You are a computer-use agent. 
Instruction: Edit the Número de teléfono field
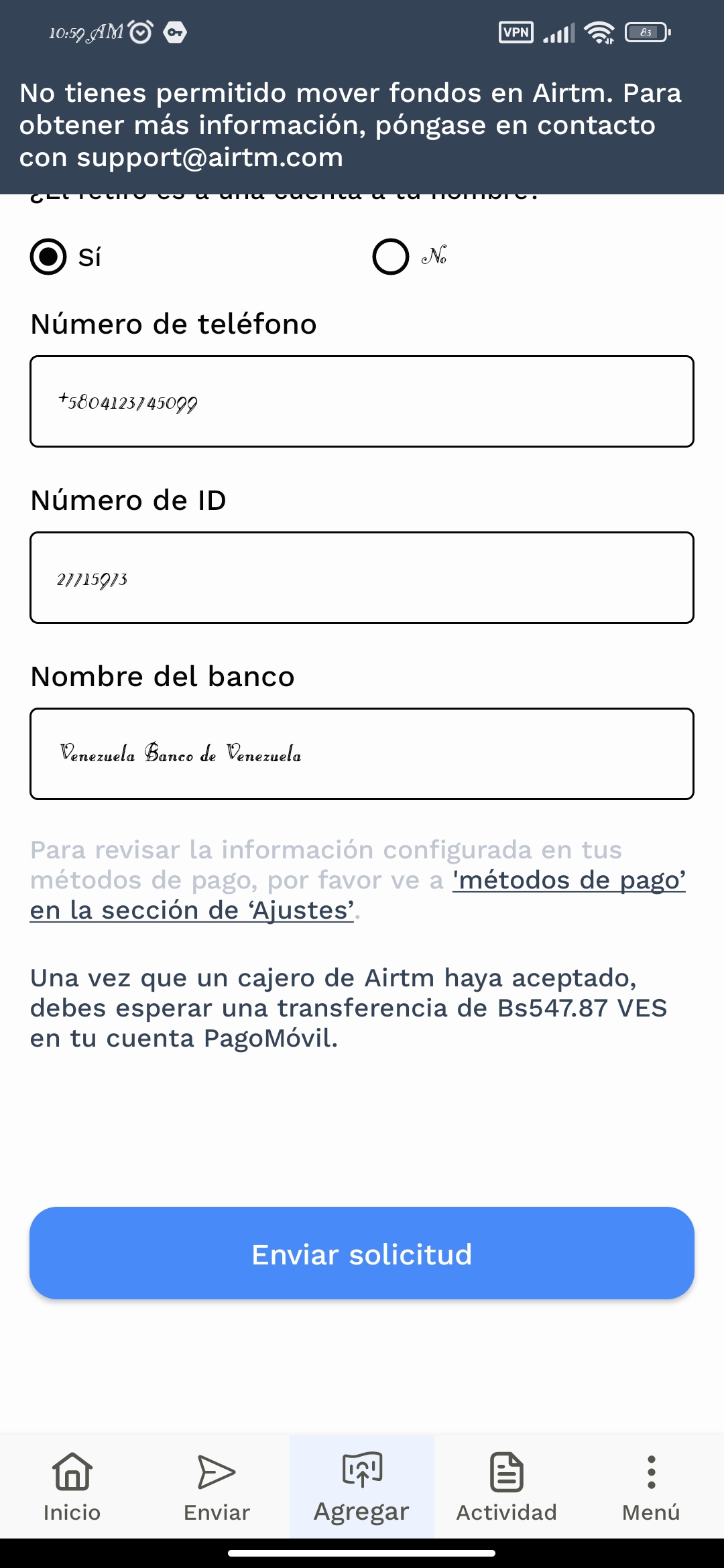[x=362, y=401]
